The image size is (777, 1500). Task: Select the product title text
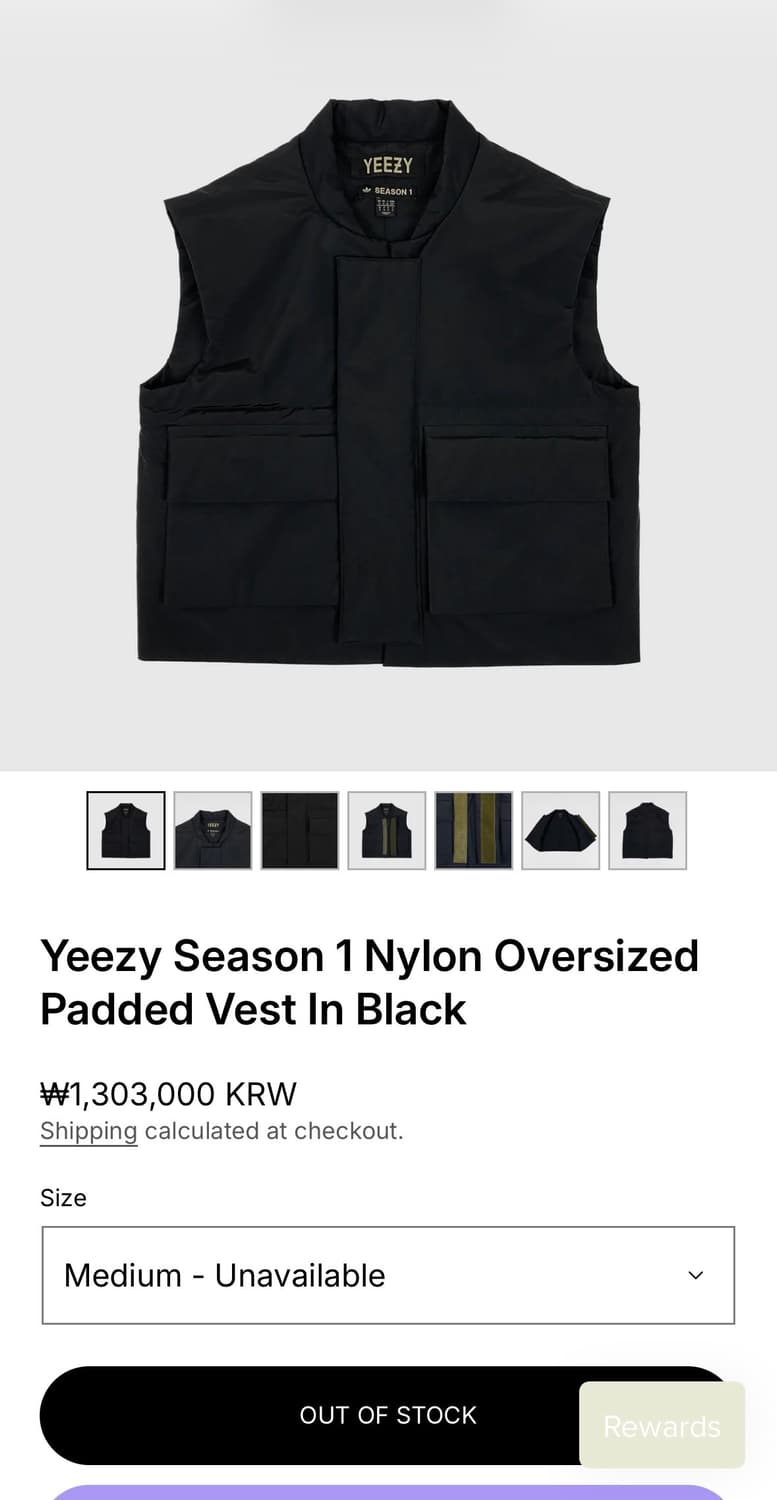pyautogui.click(x=368, y=982)
